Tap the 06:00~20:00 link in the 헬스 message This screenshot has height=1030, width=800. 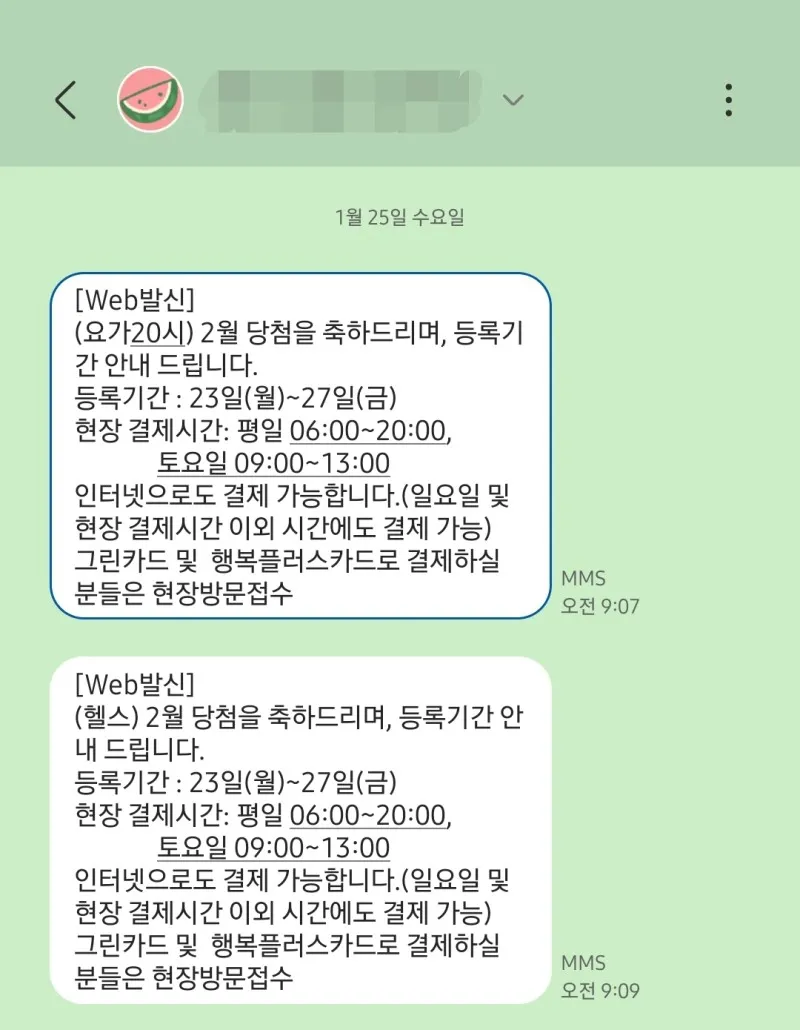369,816
